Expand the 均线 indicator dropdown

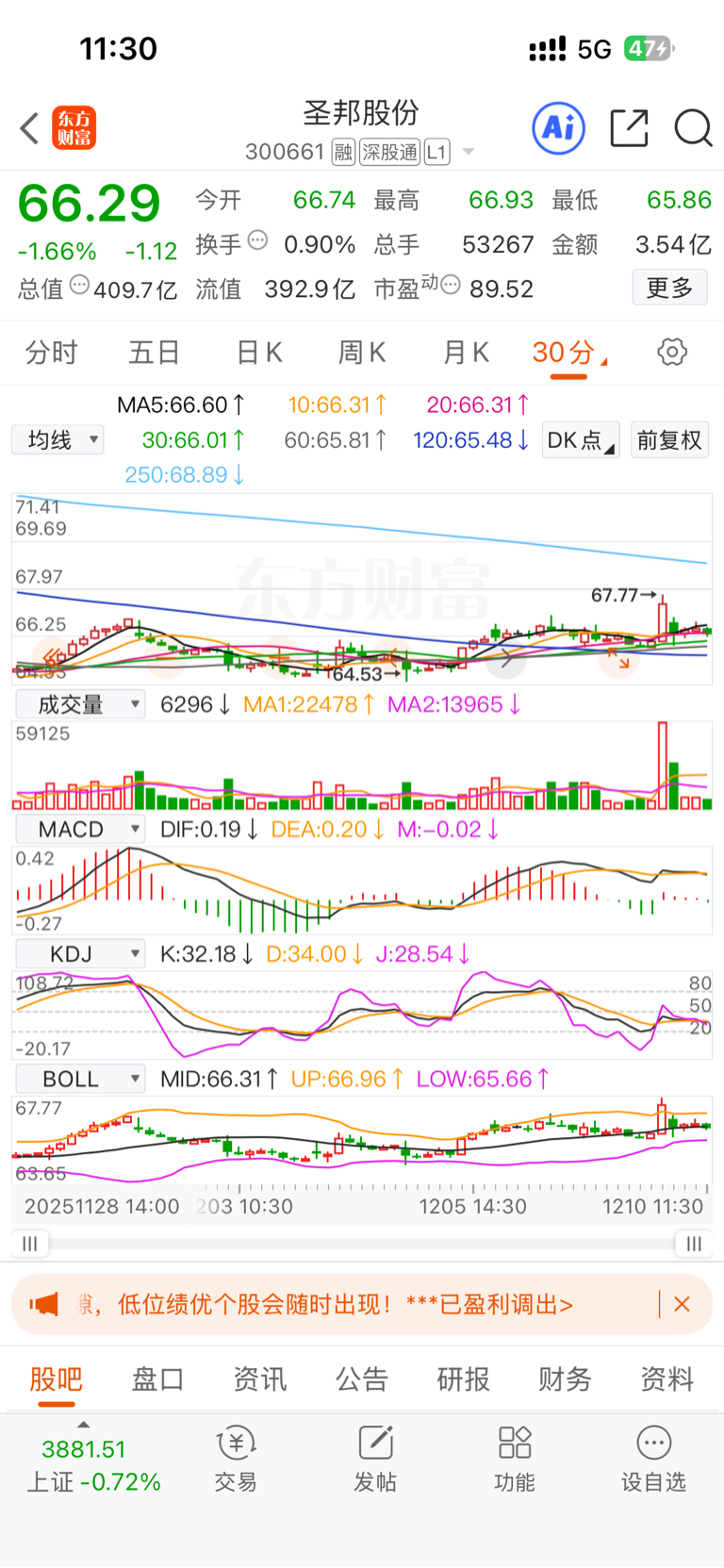58,440
